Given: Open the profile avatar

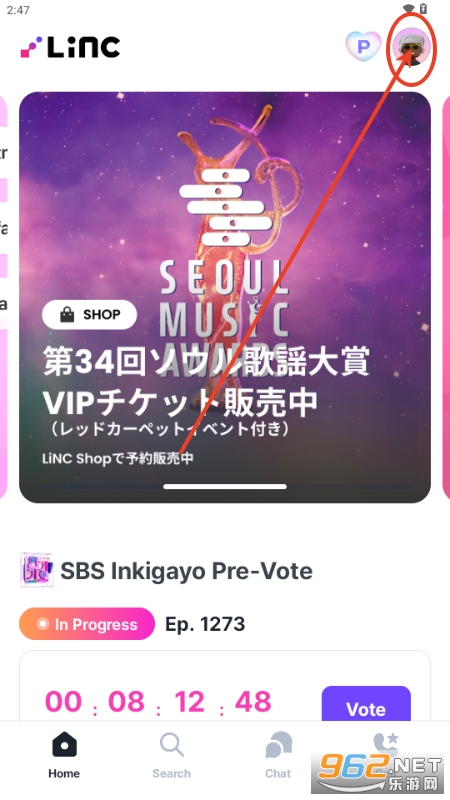Looking at the screenshot, I should 413,47.
